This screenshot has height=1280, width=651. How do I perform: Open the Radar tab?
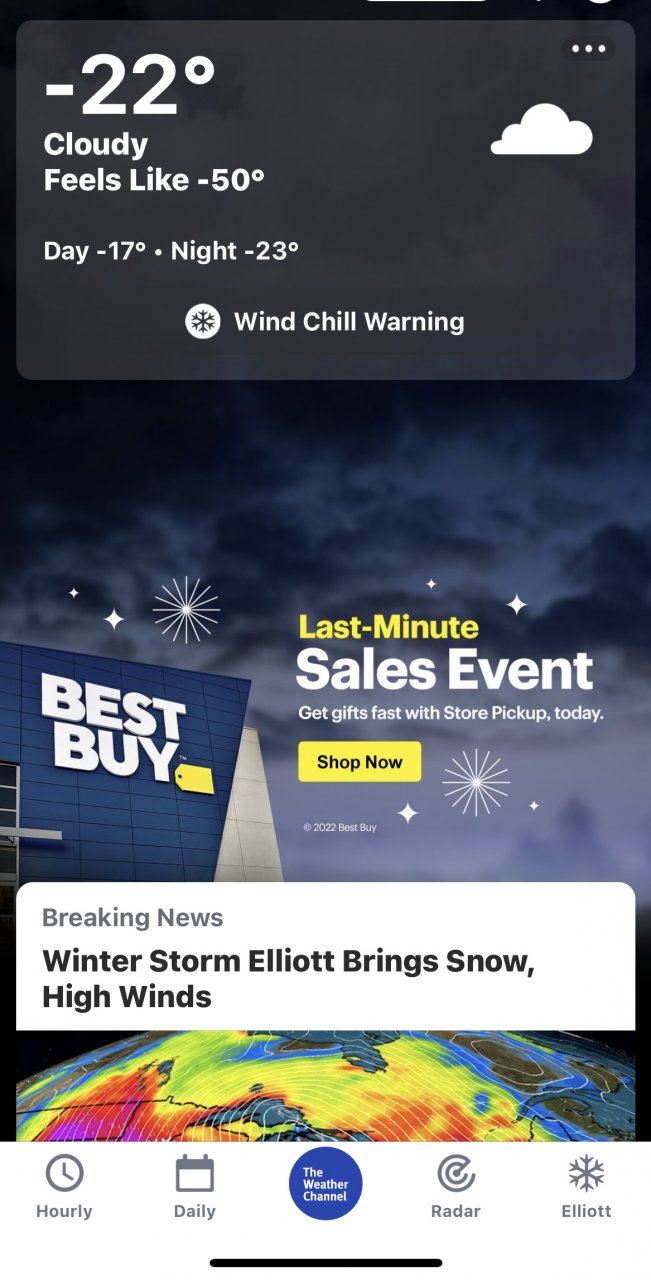pyautogui.click(x=456, y=1187)
